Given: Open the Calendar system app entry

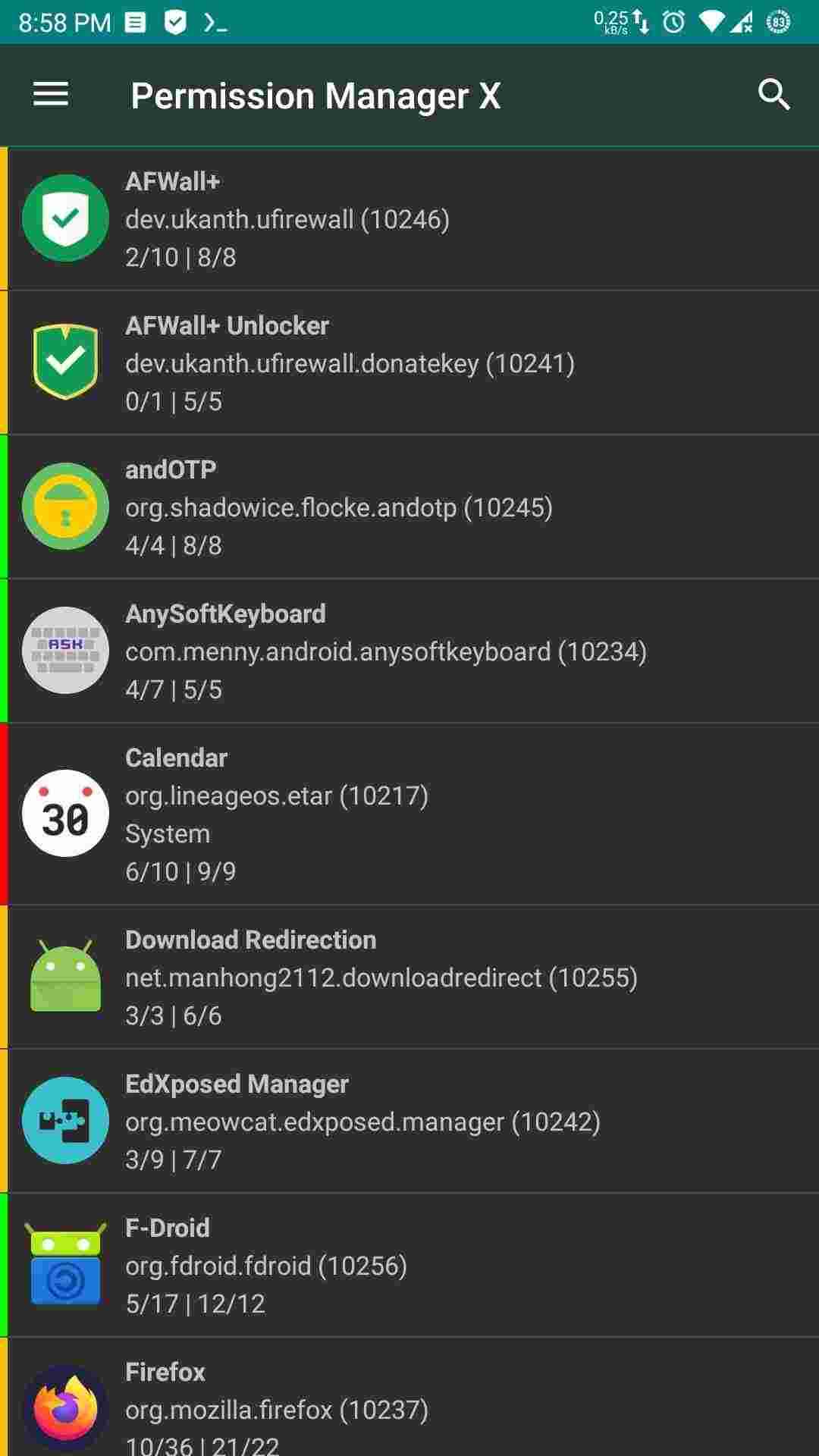Looking at the screenshot, I should click(x=409, y=813).
